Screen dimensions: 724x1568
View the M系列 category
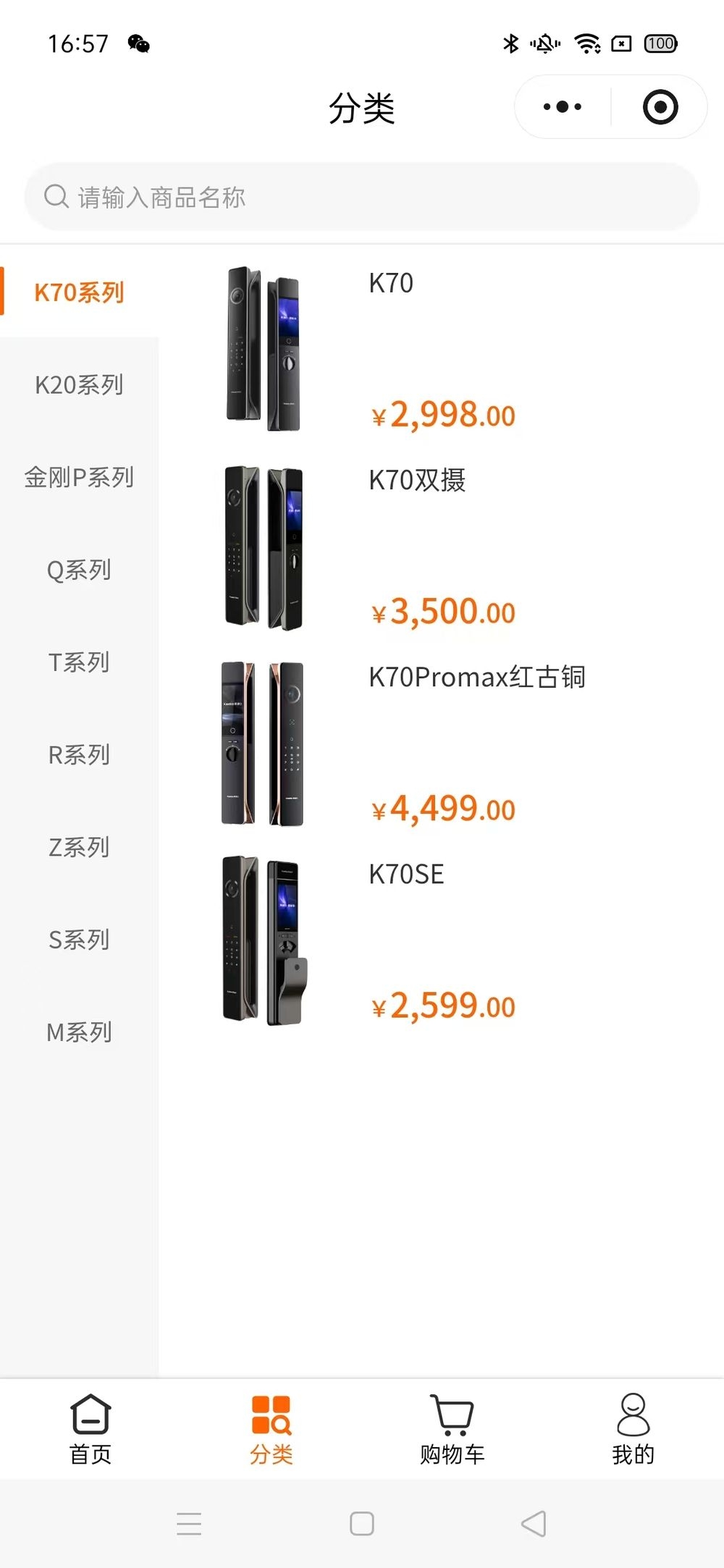[x=79, y=1032]
